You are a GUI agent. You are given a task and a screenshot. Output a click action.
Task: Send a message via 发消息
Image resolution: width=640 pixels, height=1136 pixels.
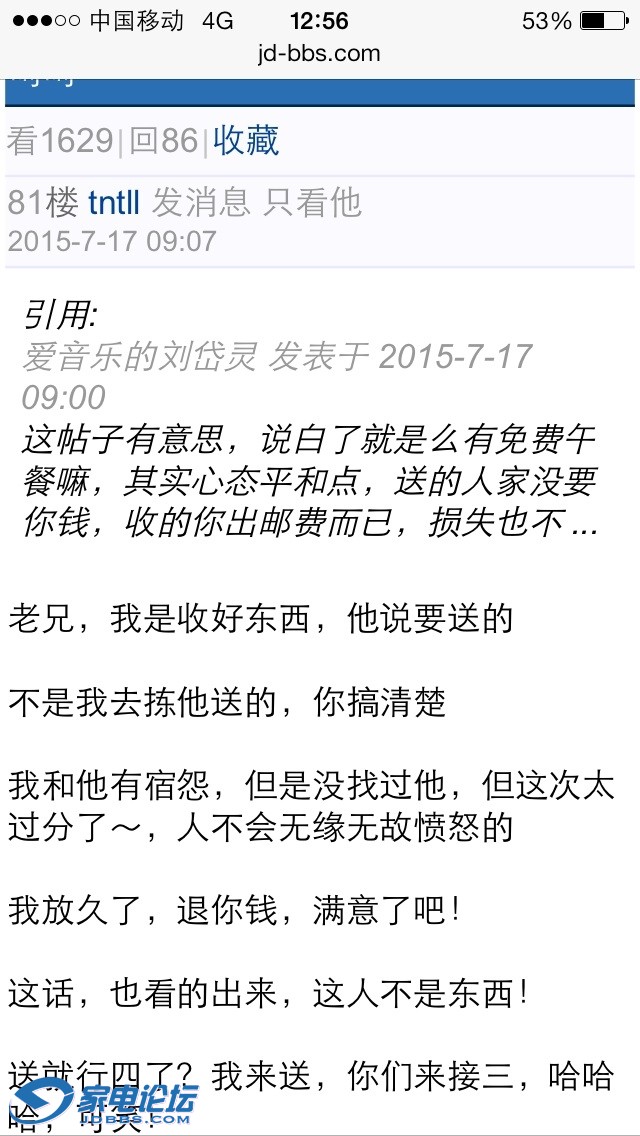(x=200, y=203)
